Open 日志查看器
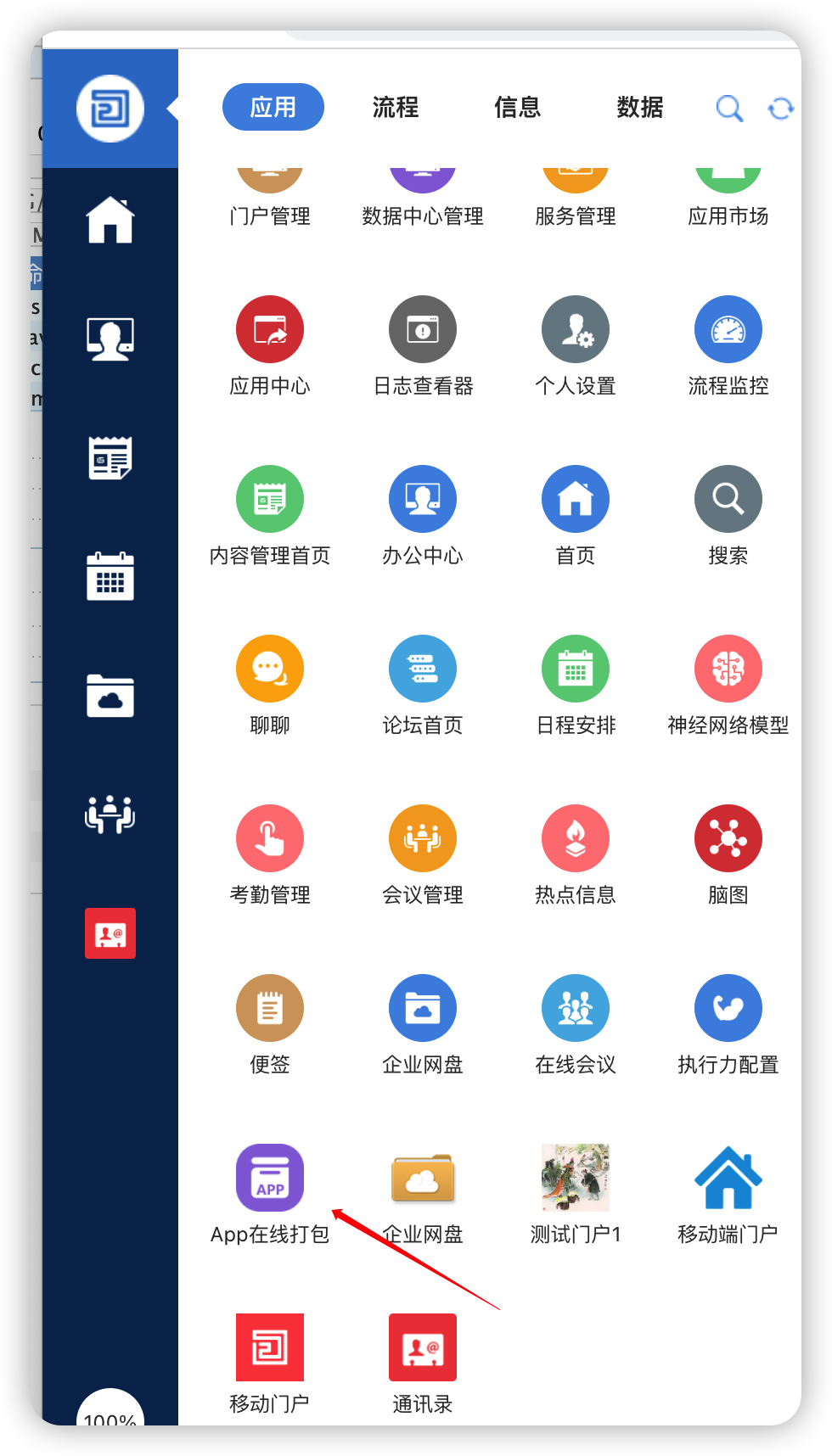Screen dimensions: 832x1456 (x=423, y=329)
